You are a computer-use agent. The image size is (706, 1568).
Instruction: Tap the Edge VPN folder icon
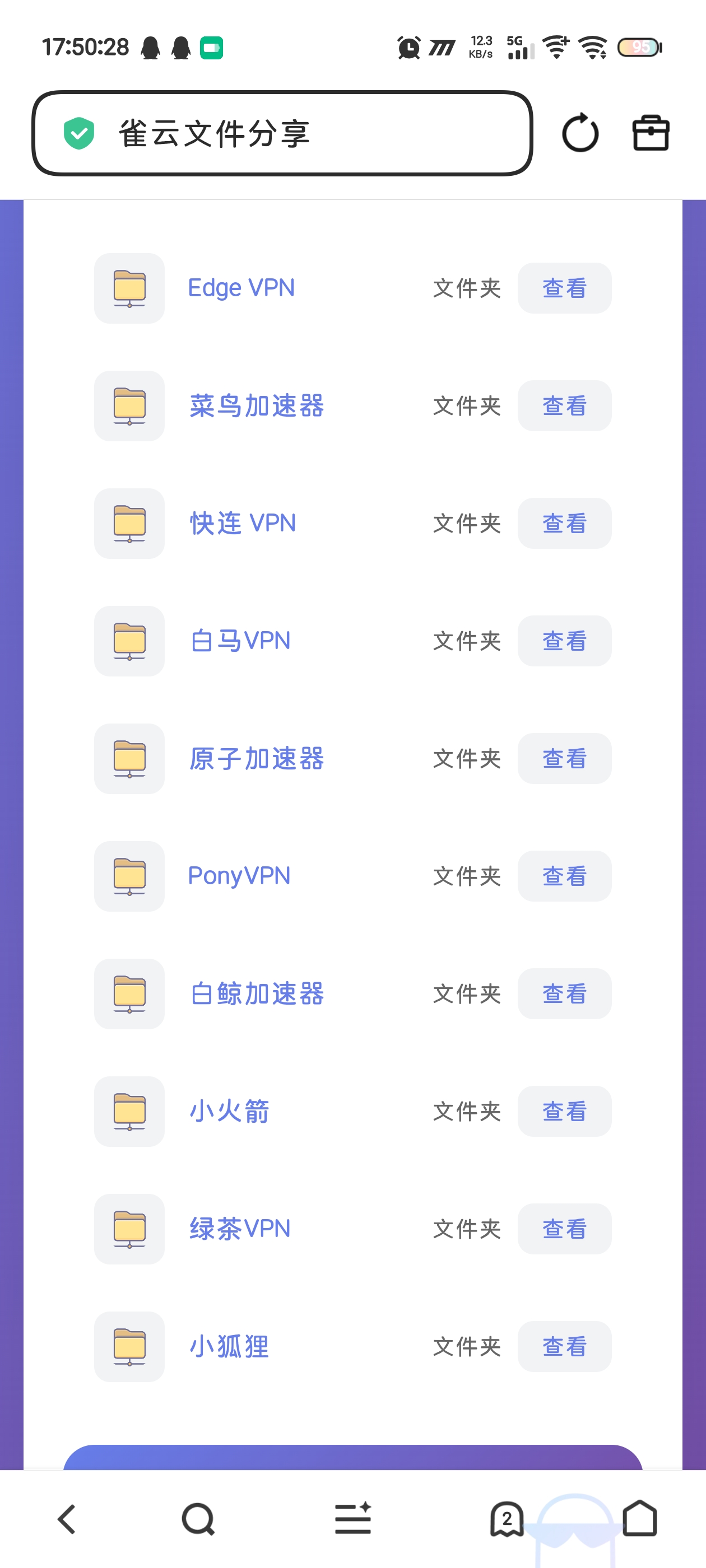[x=128, y=288]
